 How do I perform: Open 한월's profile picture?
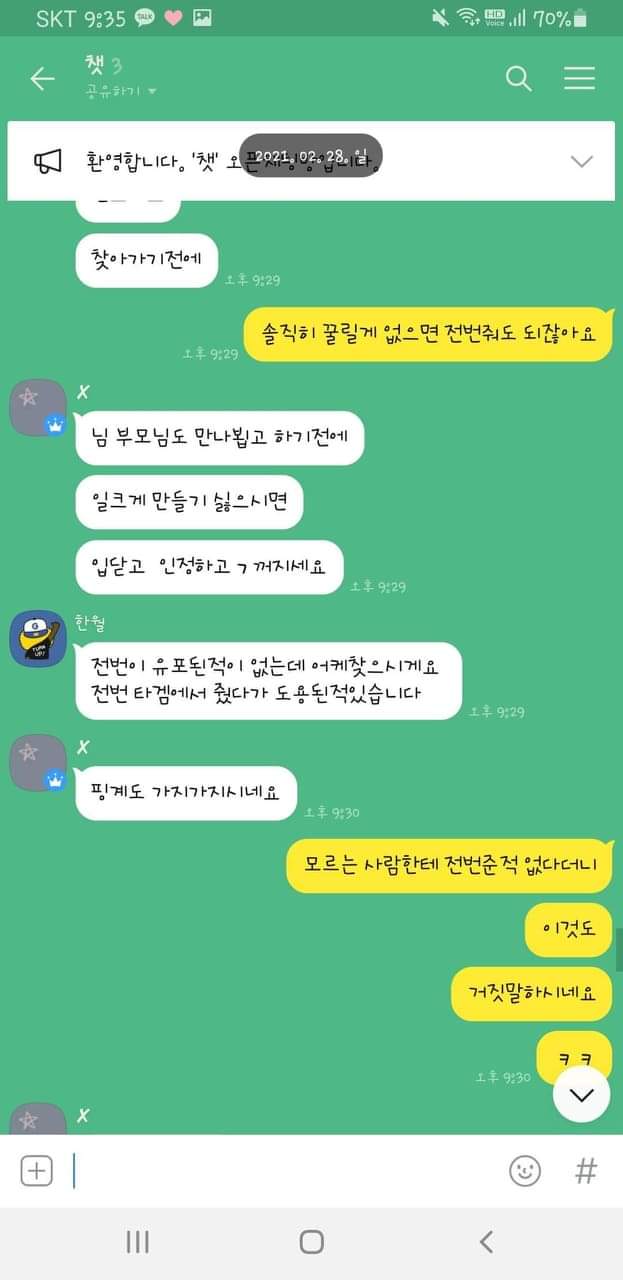[x=38, y=638]
